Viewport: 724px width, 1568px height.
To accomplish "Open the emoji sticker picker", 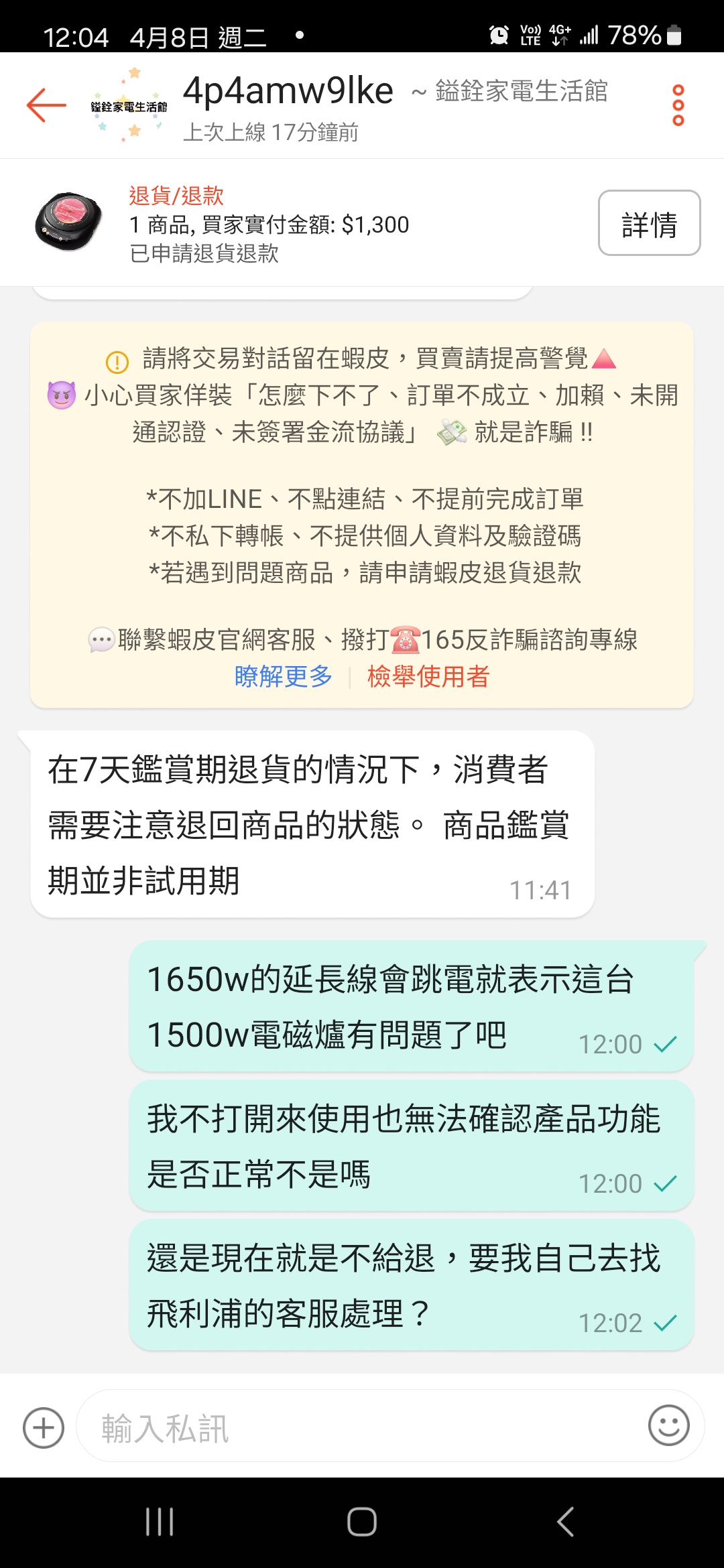I will [668, 1425].
